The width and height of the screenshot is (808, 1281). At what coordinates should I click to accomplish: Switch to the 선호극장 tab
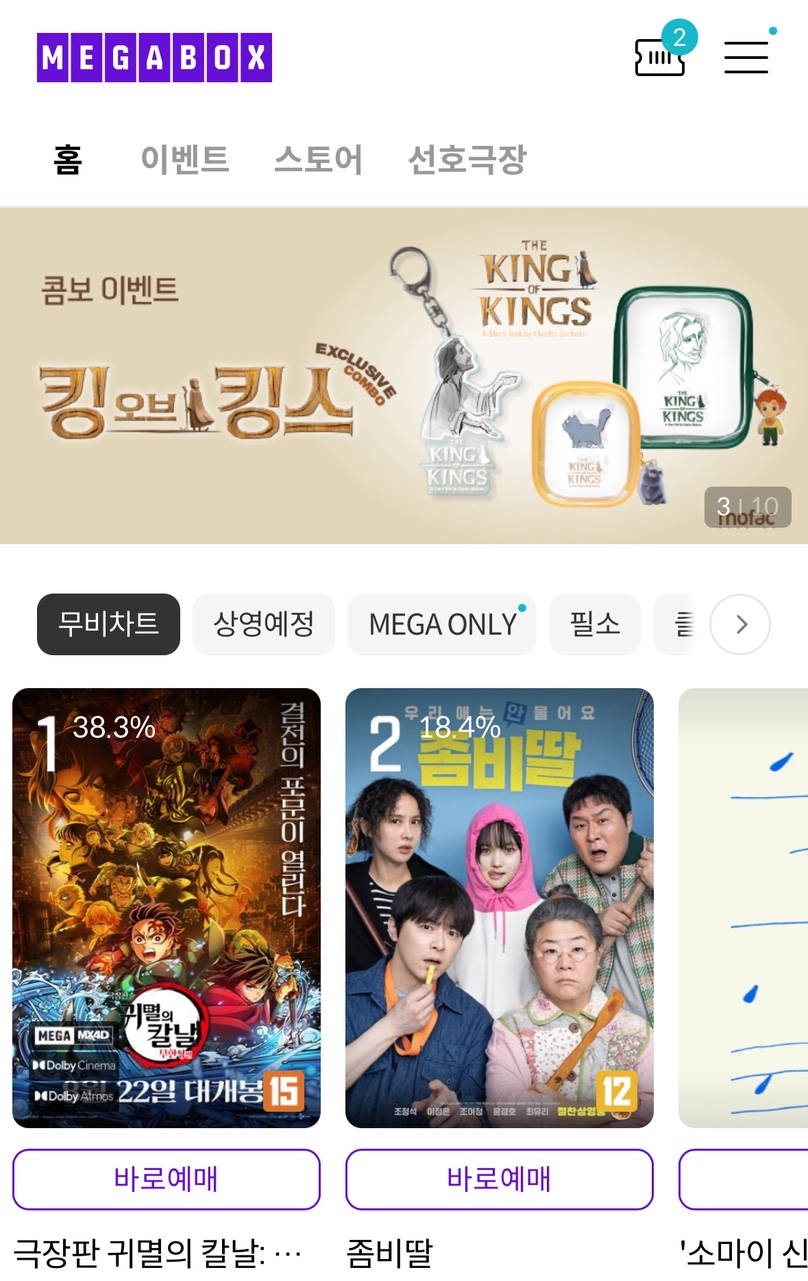pos(466,159)
